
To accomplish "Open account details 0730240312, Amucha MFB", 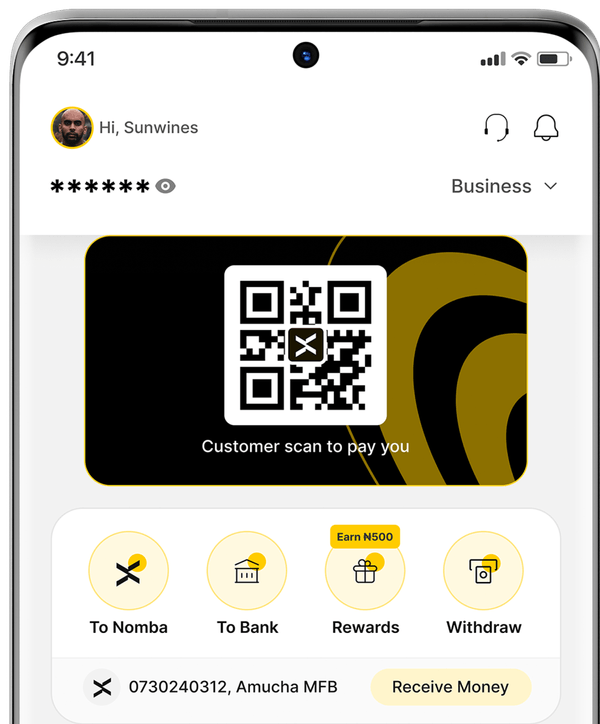I will tap(232, 687).
